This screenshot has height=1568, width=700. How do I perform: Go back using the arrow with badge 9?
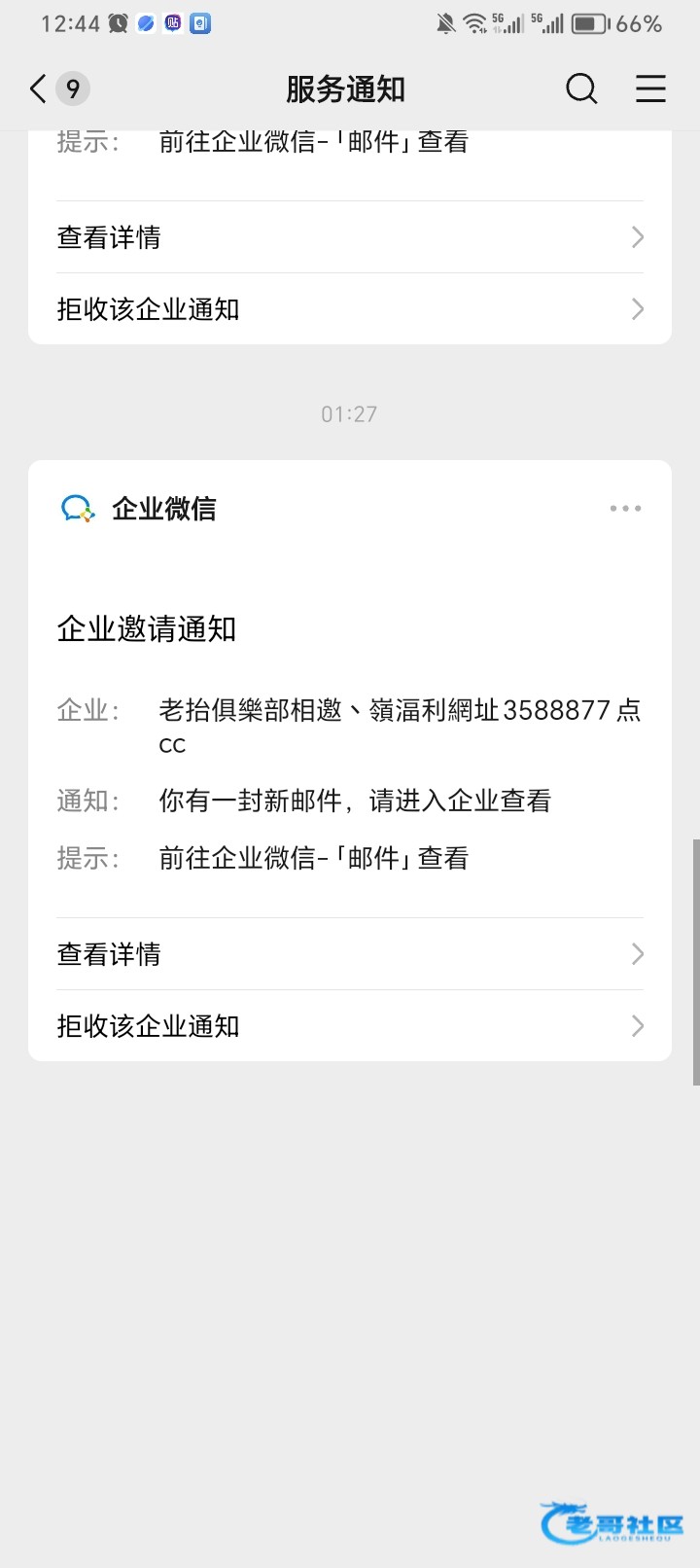pyautogui.click(x=58, y=89)
